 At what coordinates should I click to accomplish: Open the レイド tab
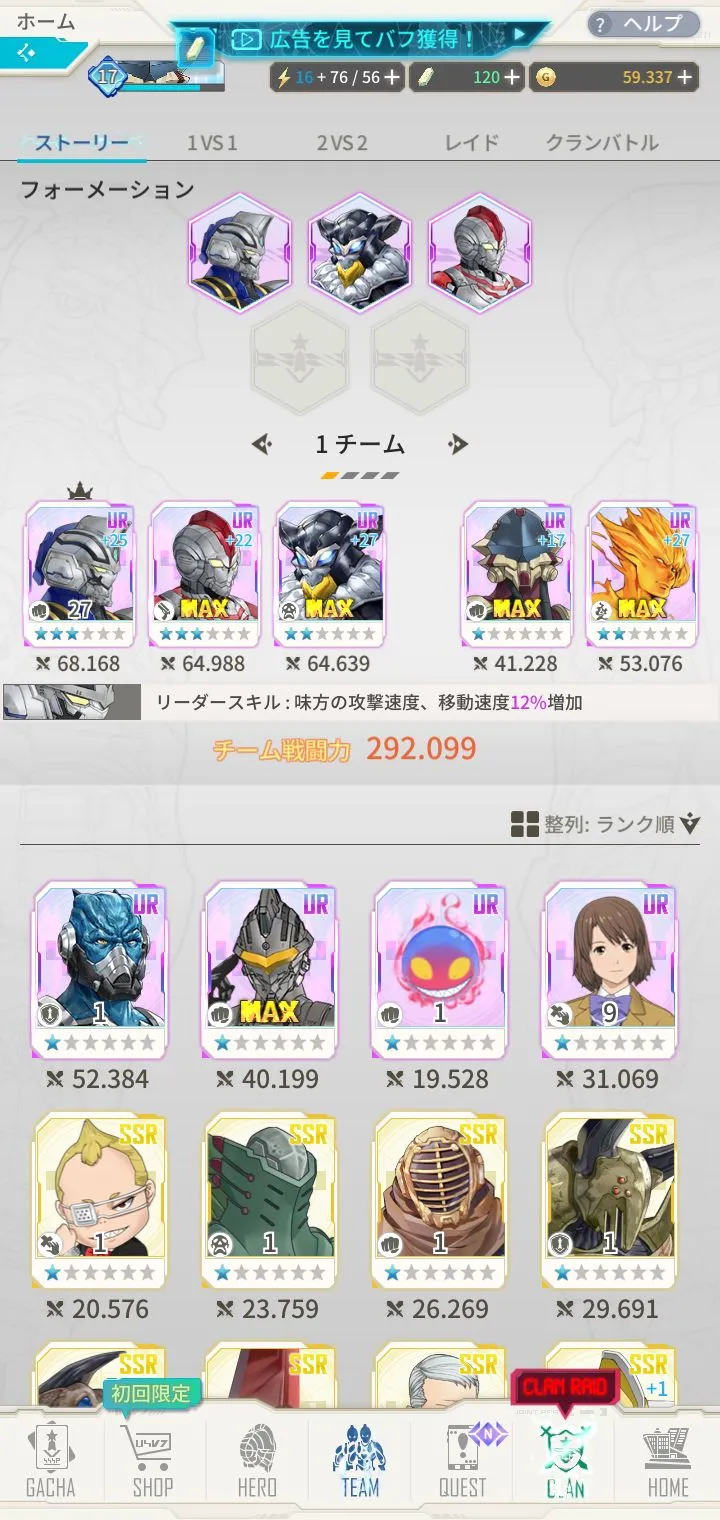click(x=471, y=143)
